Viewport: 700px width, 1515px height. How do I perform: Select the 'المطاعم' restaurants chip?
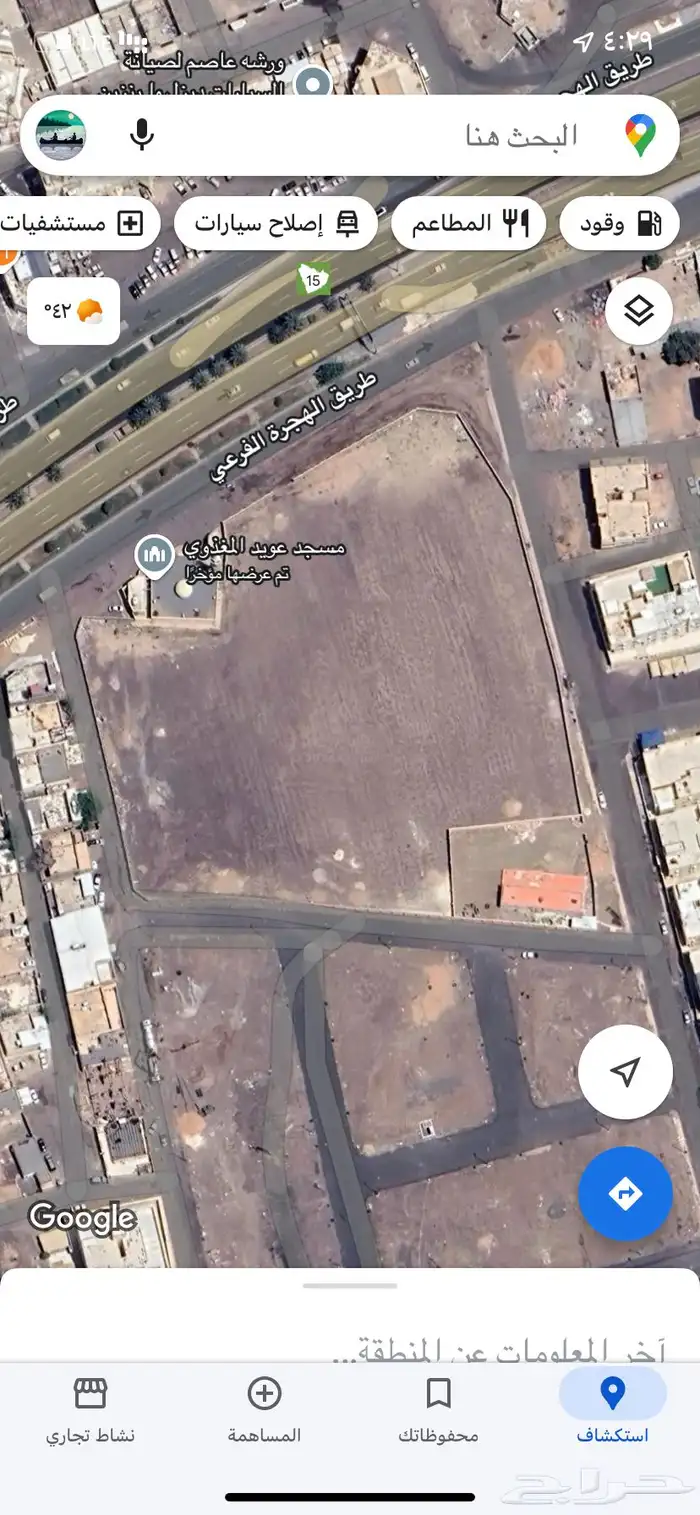[x=468, y=223]
